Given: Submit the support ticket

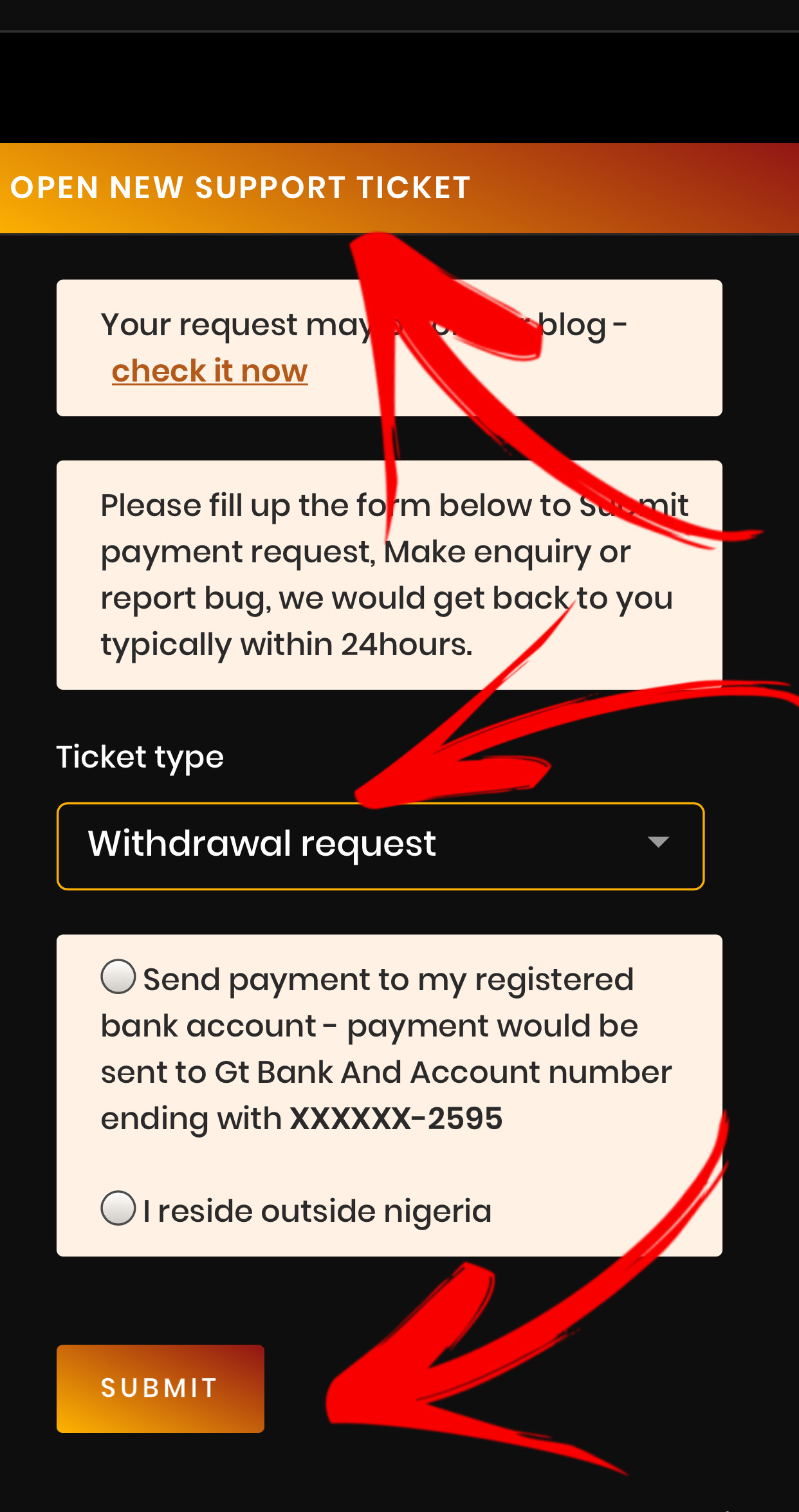Looking at the screenshot, I should tap(160, 1388).
